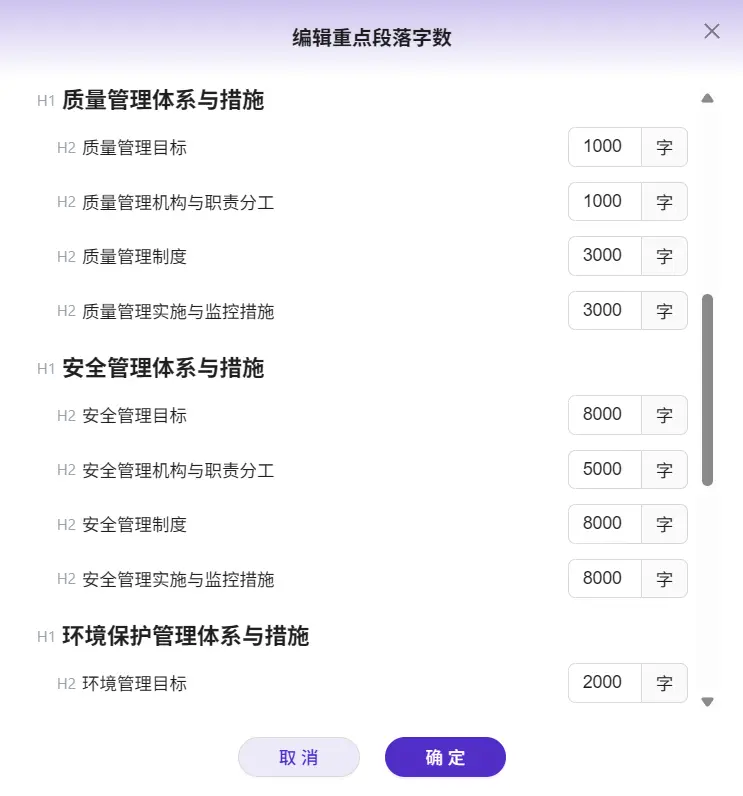Edit word count for 安全管理机构与职责分工
Image resolution: width=743 pixels, height=796 pixels.
pos(605,470)
